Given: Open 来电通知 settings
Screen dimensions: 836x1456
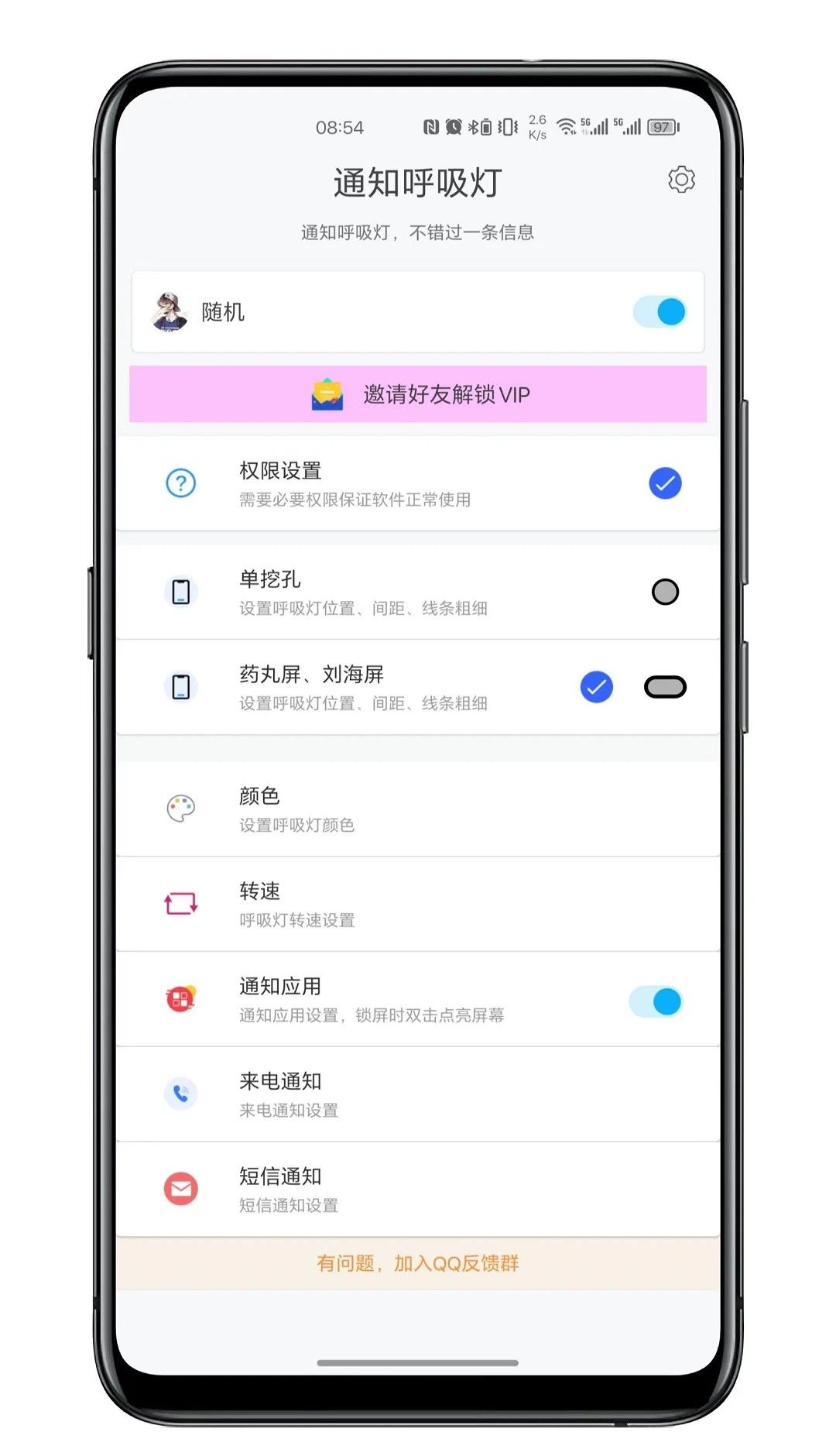Looking at the screenshot, I should [x=356, y=1094].
